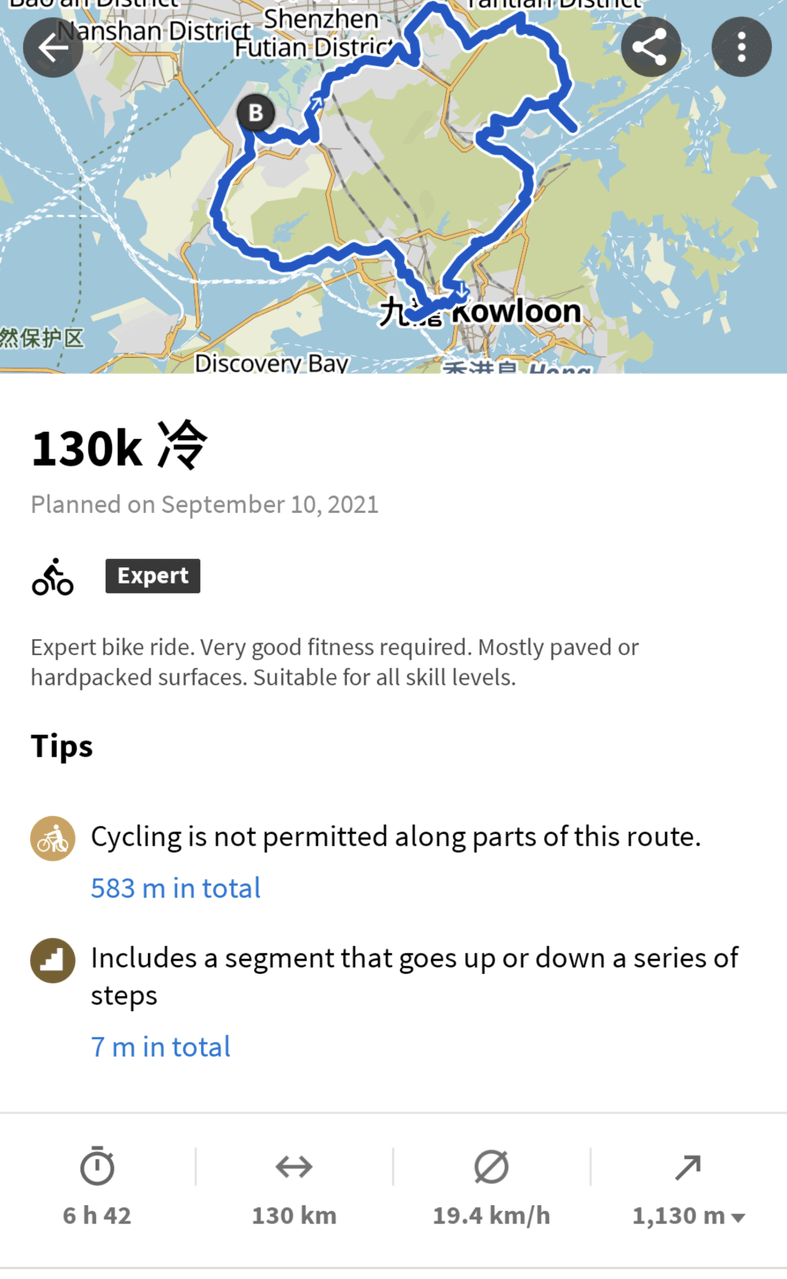Select the cycling sport type icon

coord(52,575)
